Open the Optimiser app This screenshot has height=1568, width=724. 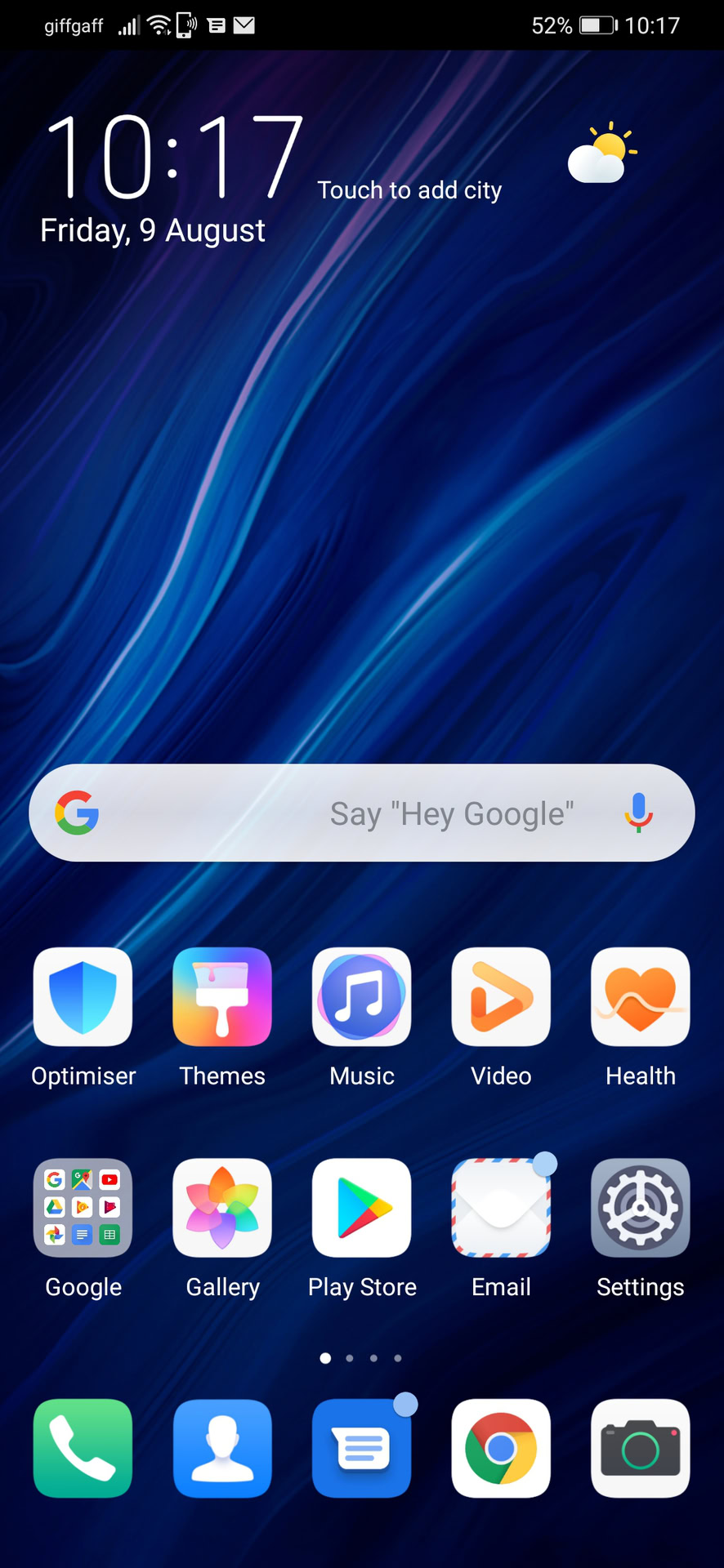coord(83,996)
